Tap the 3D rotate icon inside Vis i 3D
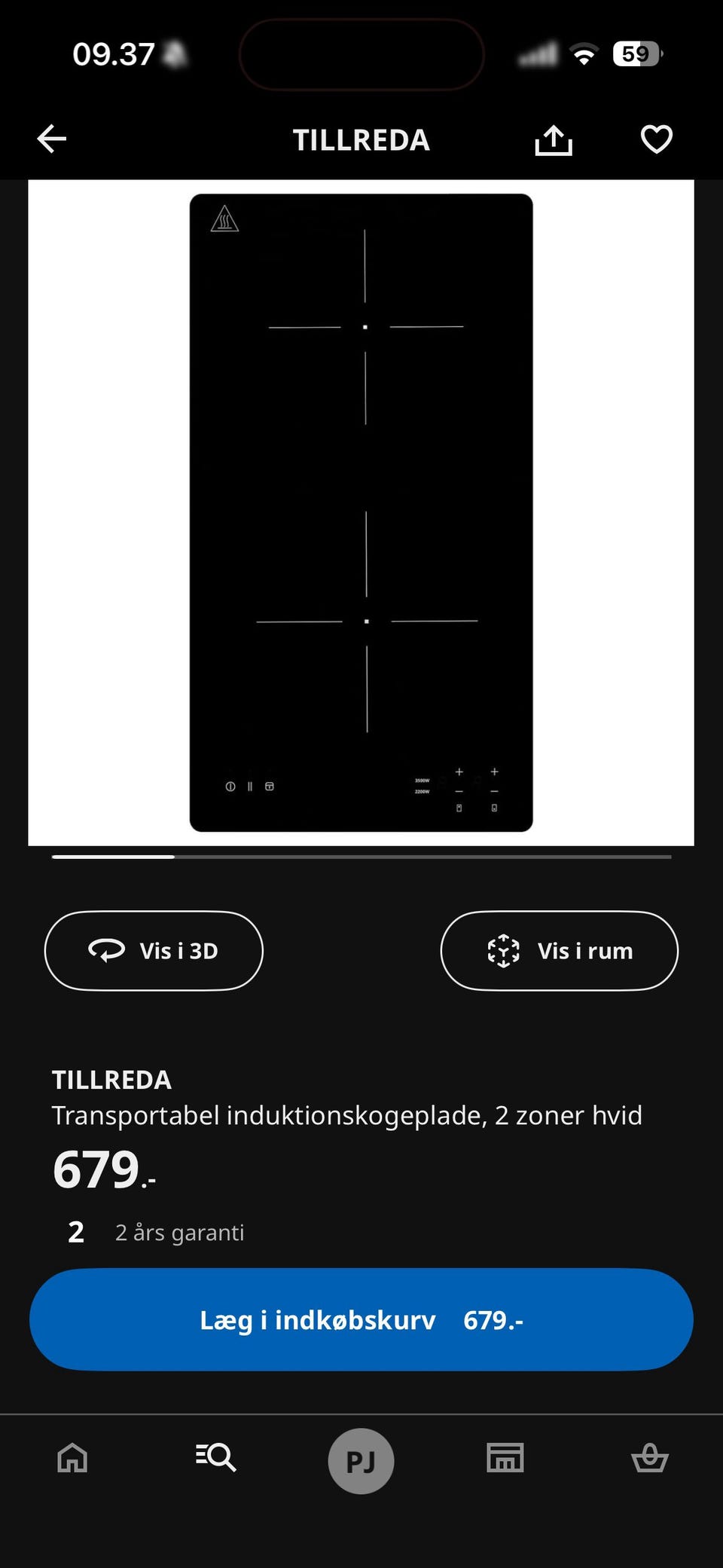 point(106,950)
